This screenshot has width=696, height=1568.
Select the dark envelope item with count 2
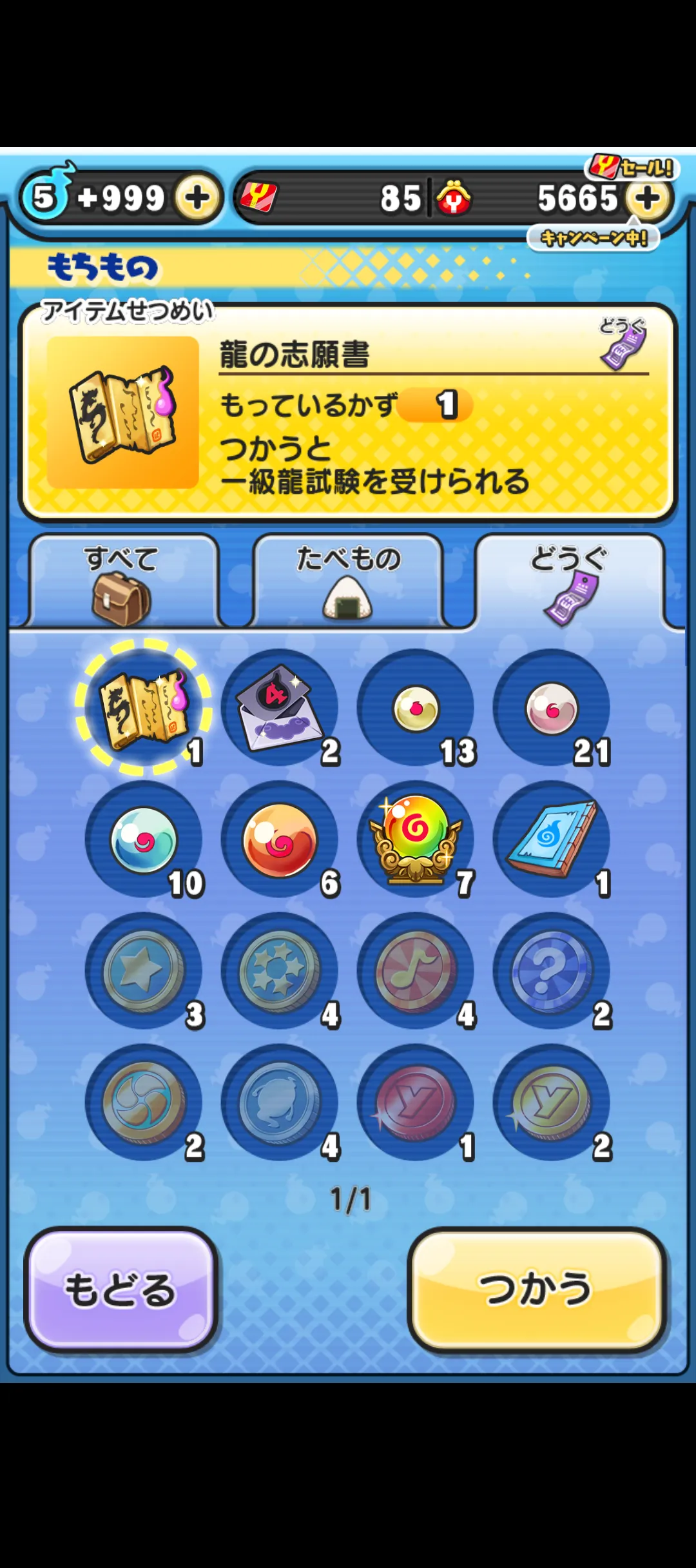[x=279, y=708]
